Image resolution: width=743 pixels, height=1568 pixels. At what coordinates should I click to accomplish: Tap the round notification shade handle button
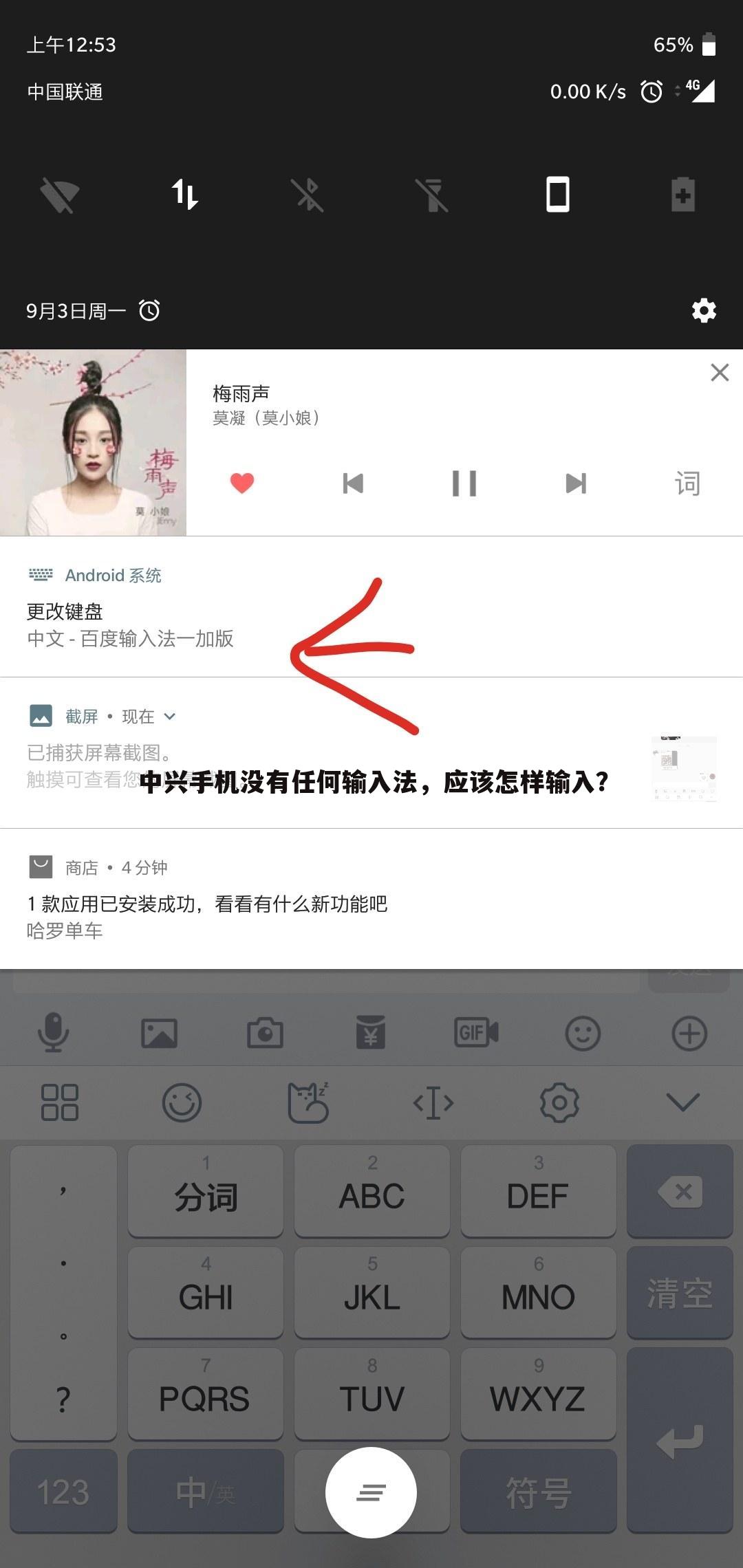coord(371,1492)
